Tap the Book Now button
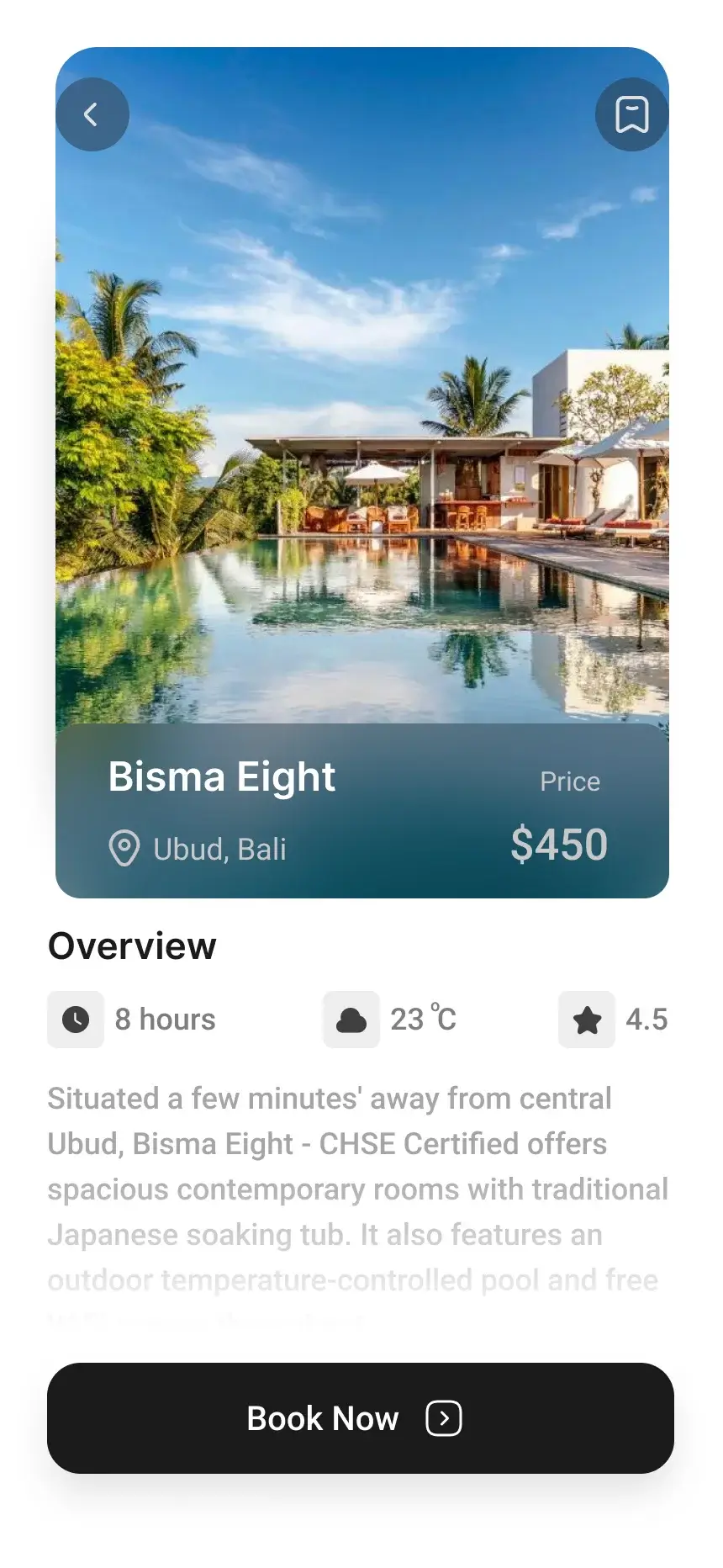 coord(360,1418)
